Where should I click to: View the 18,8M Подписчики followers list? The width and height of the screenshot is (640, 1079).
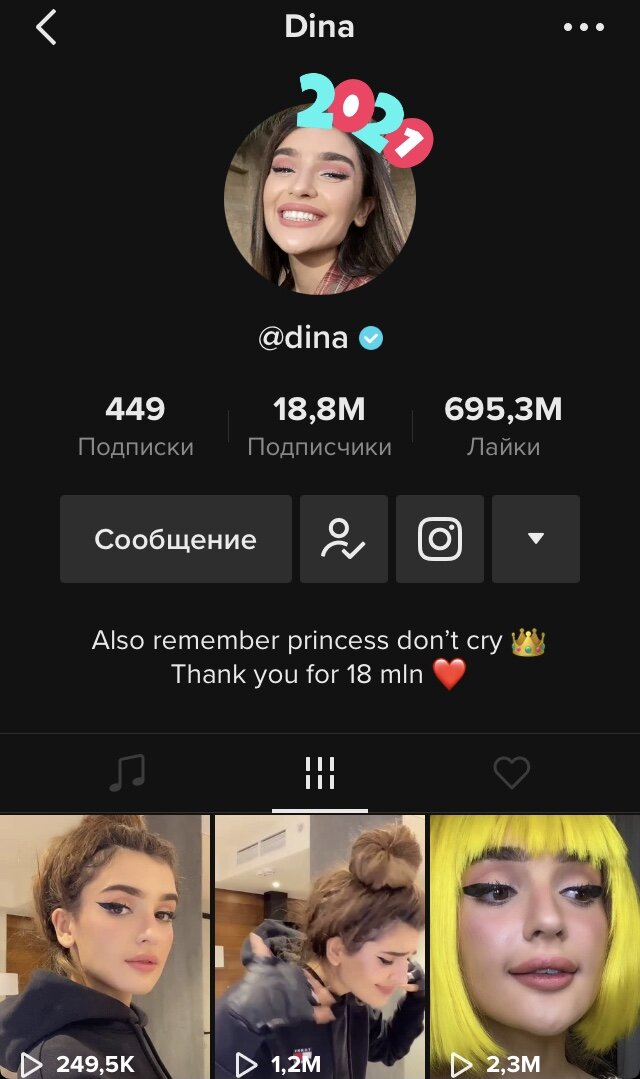coord(319,426)
